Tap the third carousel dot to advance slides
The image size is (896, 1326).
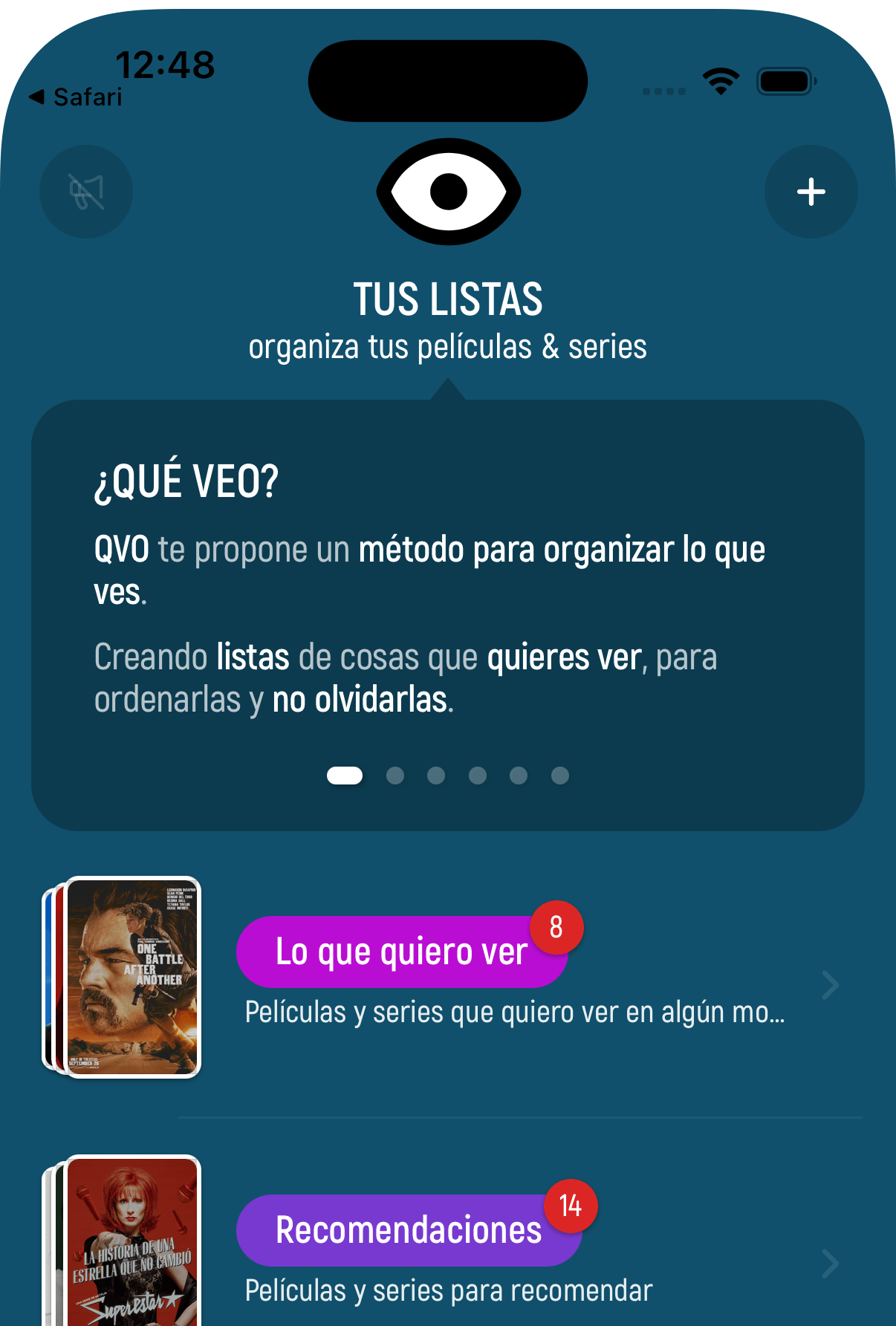point(437,776)
